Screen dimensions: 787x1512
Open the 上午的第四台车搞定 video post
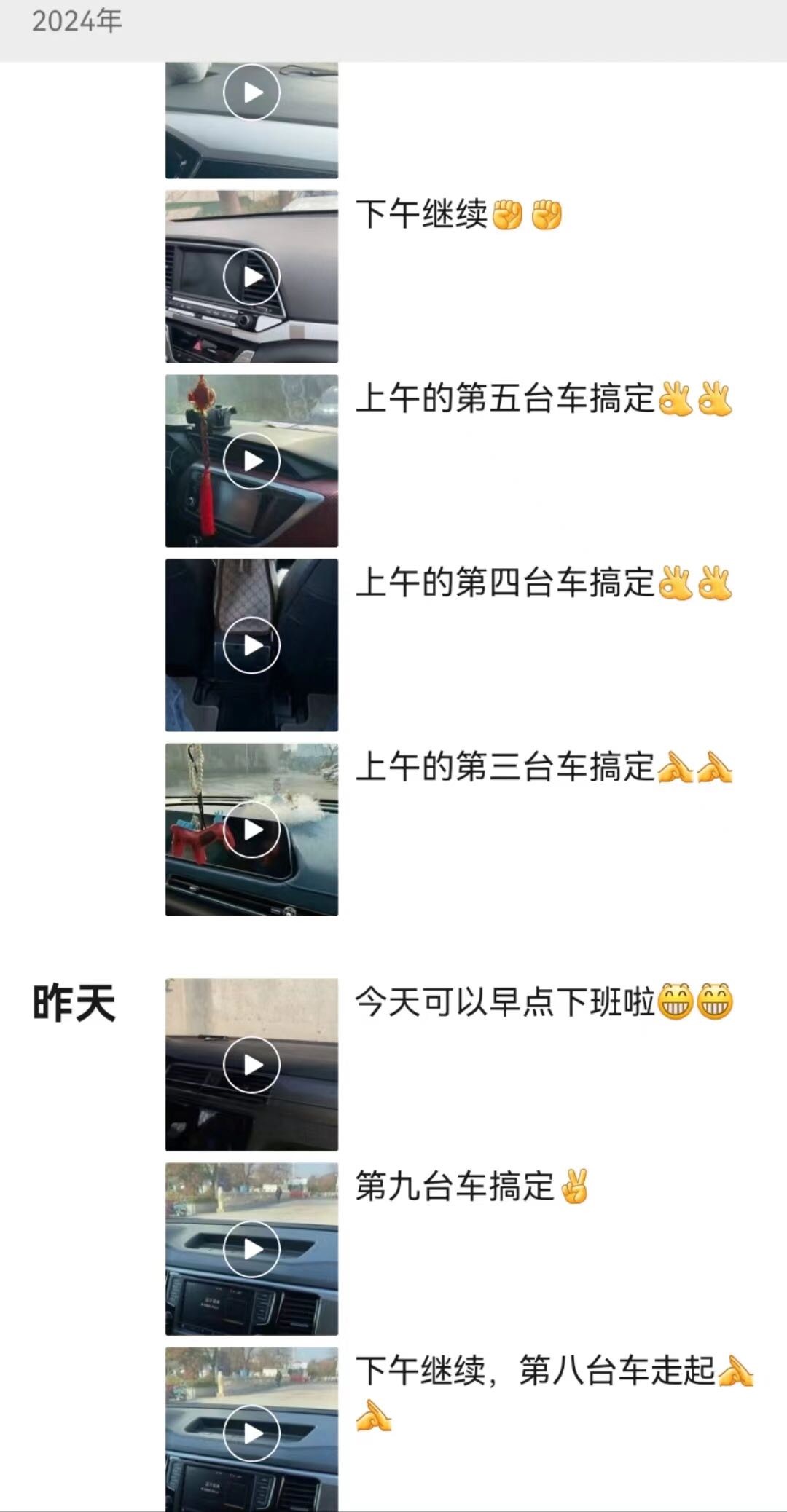coord(251,645)
